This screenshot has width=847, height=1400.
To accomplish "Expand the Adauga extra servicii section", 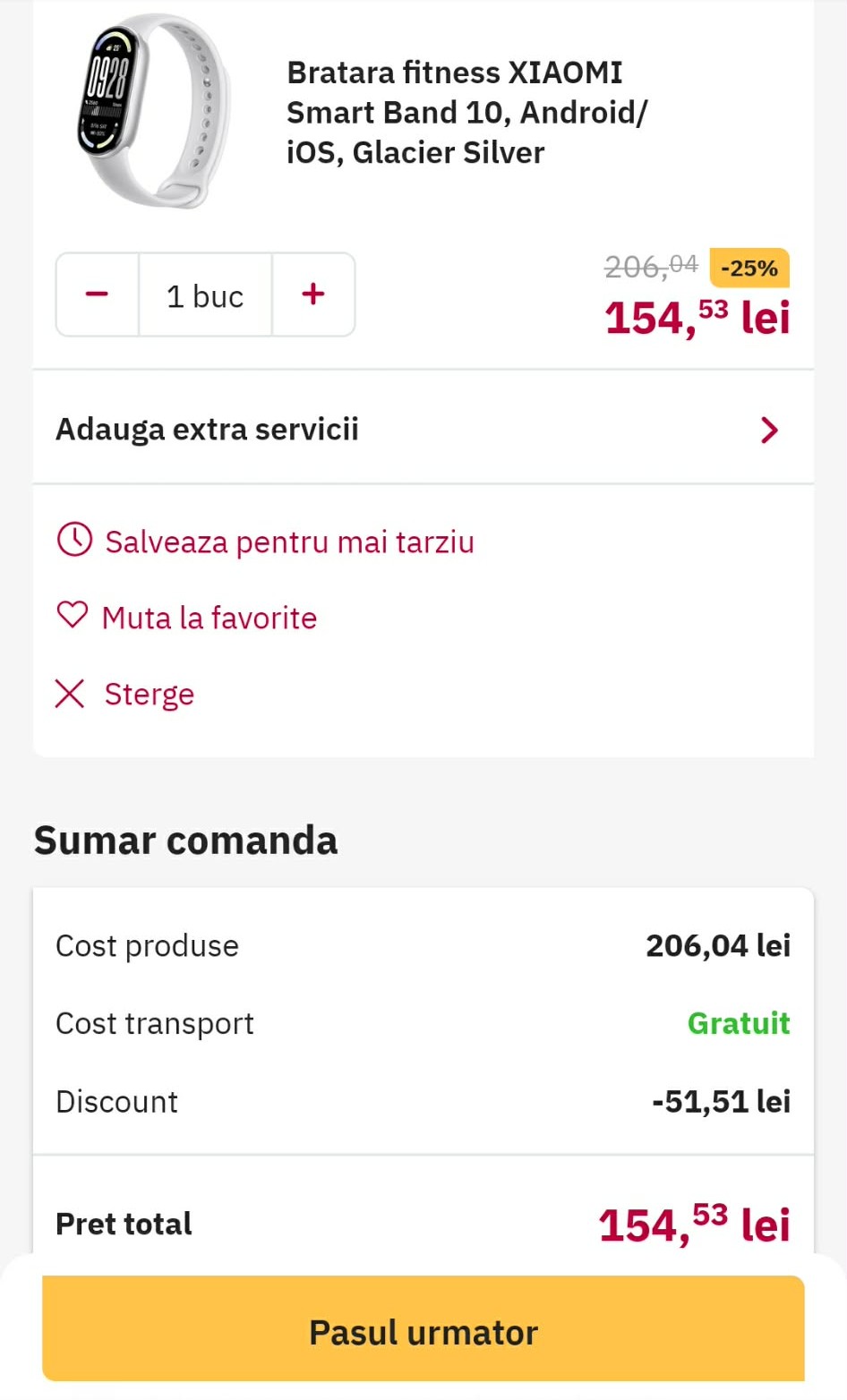I will 208,430.
